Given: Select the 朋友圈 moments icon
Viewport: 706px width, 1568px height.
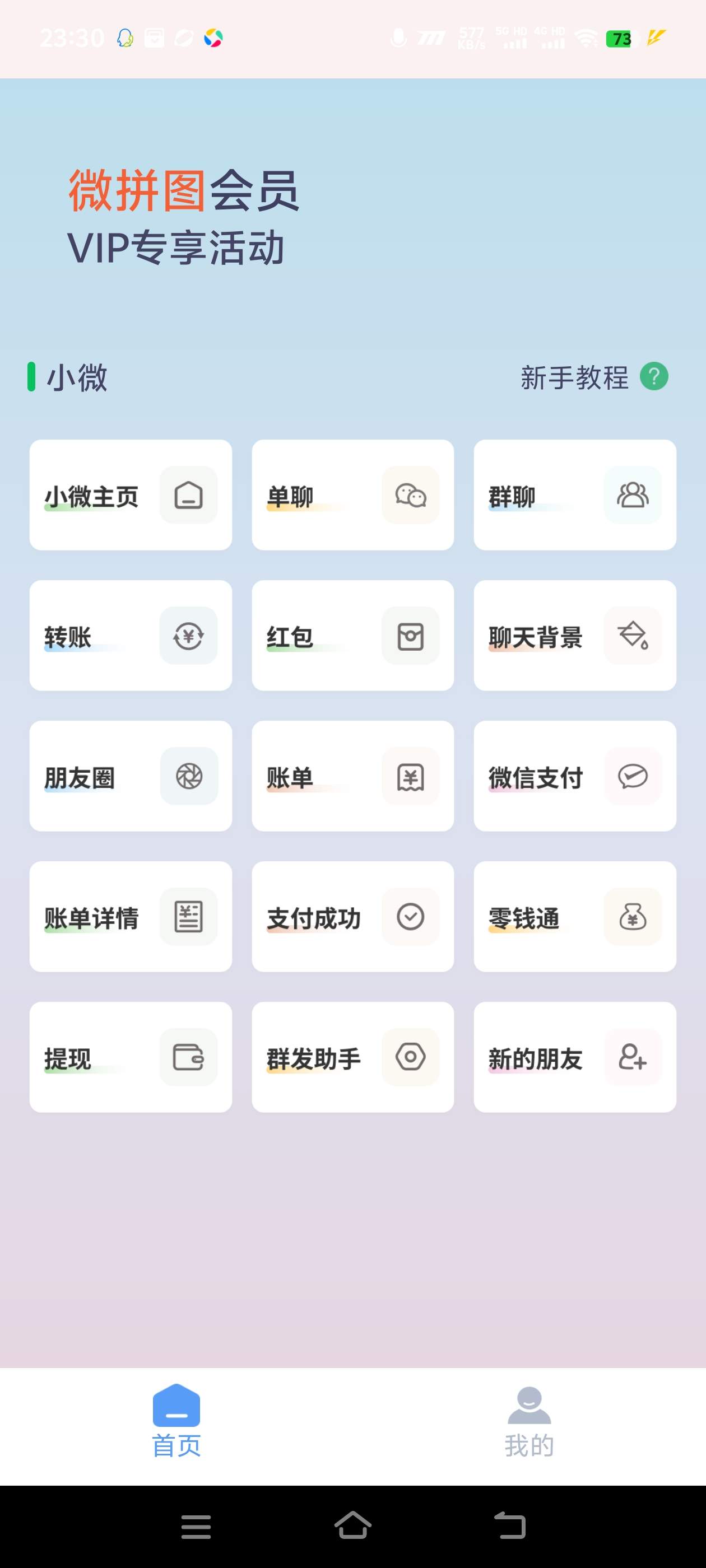Looking at the screenshot, I should point(188,776).
